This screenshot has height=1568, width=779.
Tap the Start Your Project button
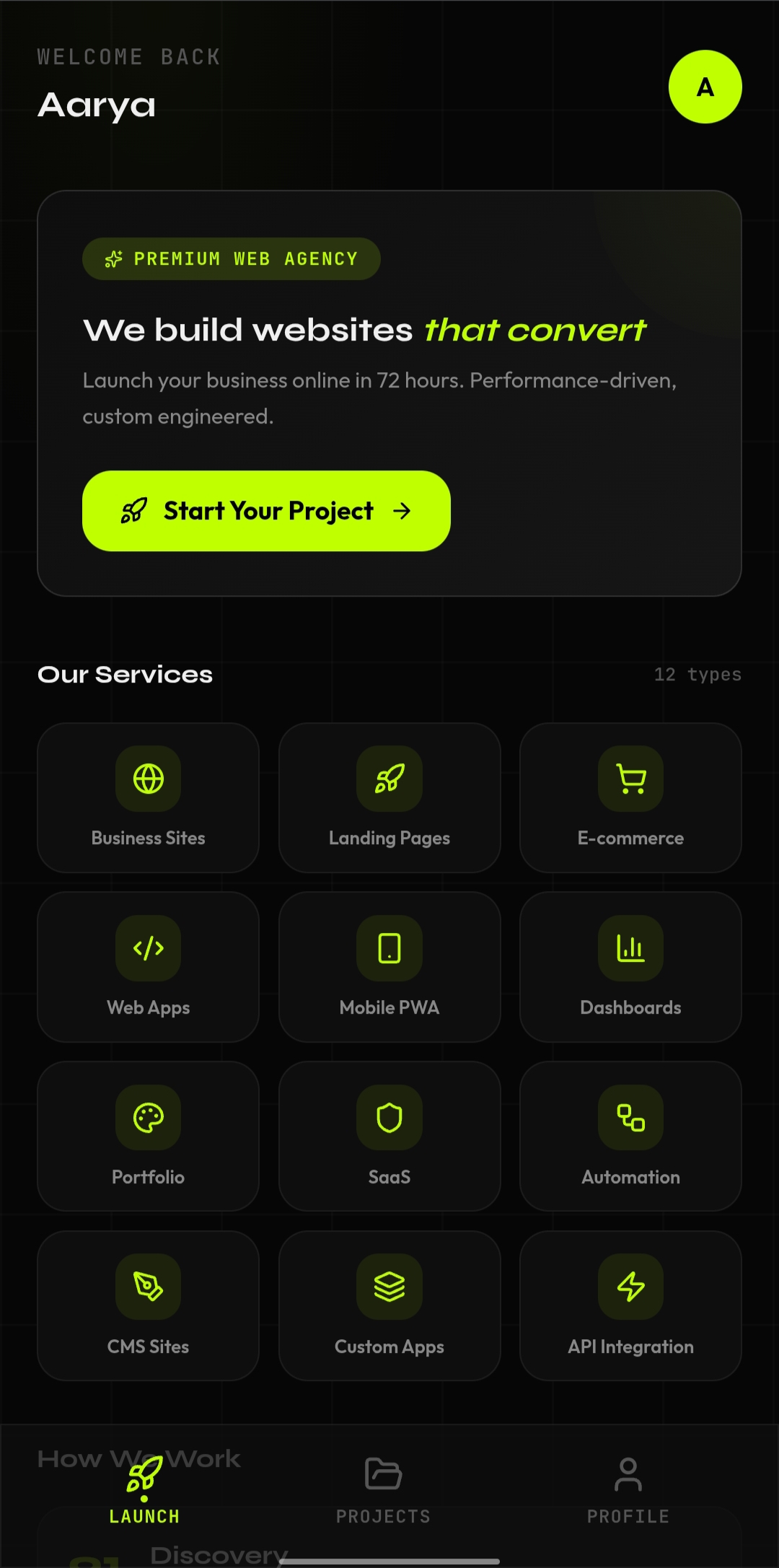(x=266, y=511)
